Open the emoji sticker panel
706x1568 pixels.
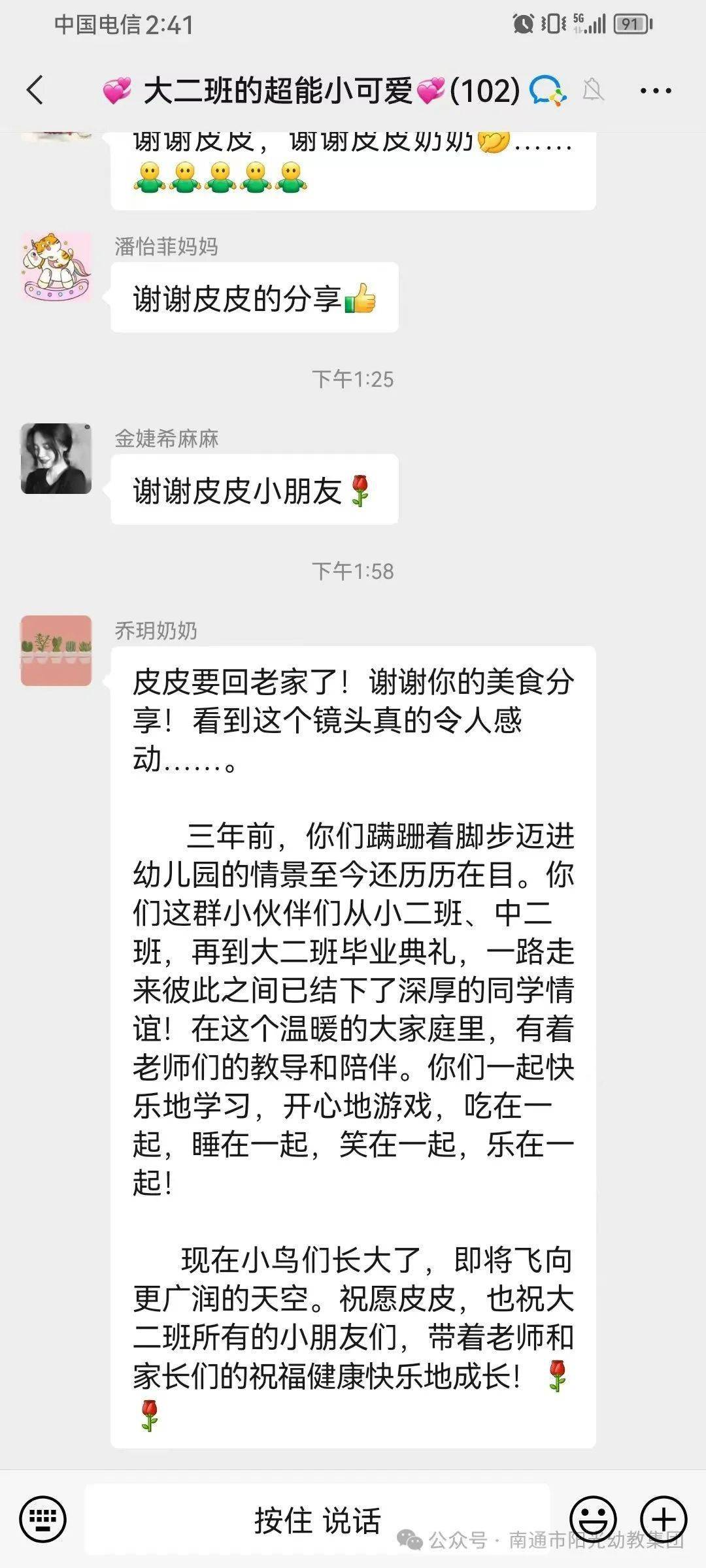pos(593,1518)
